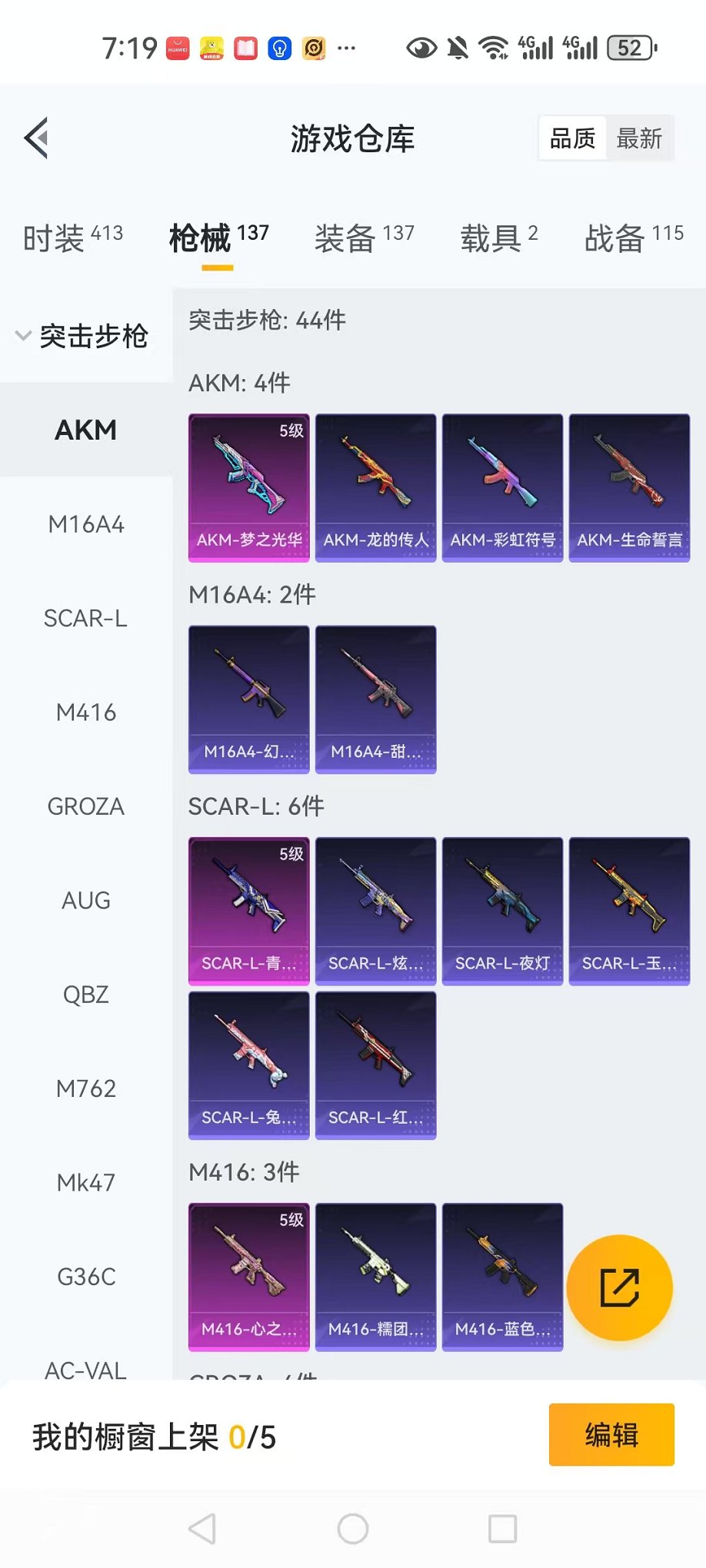Viewport: 706px width, 1568px height.
Task: Go to the home screen
Action: [x=353, y=1529]
